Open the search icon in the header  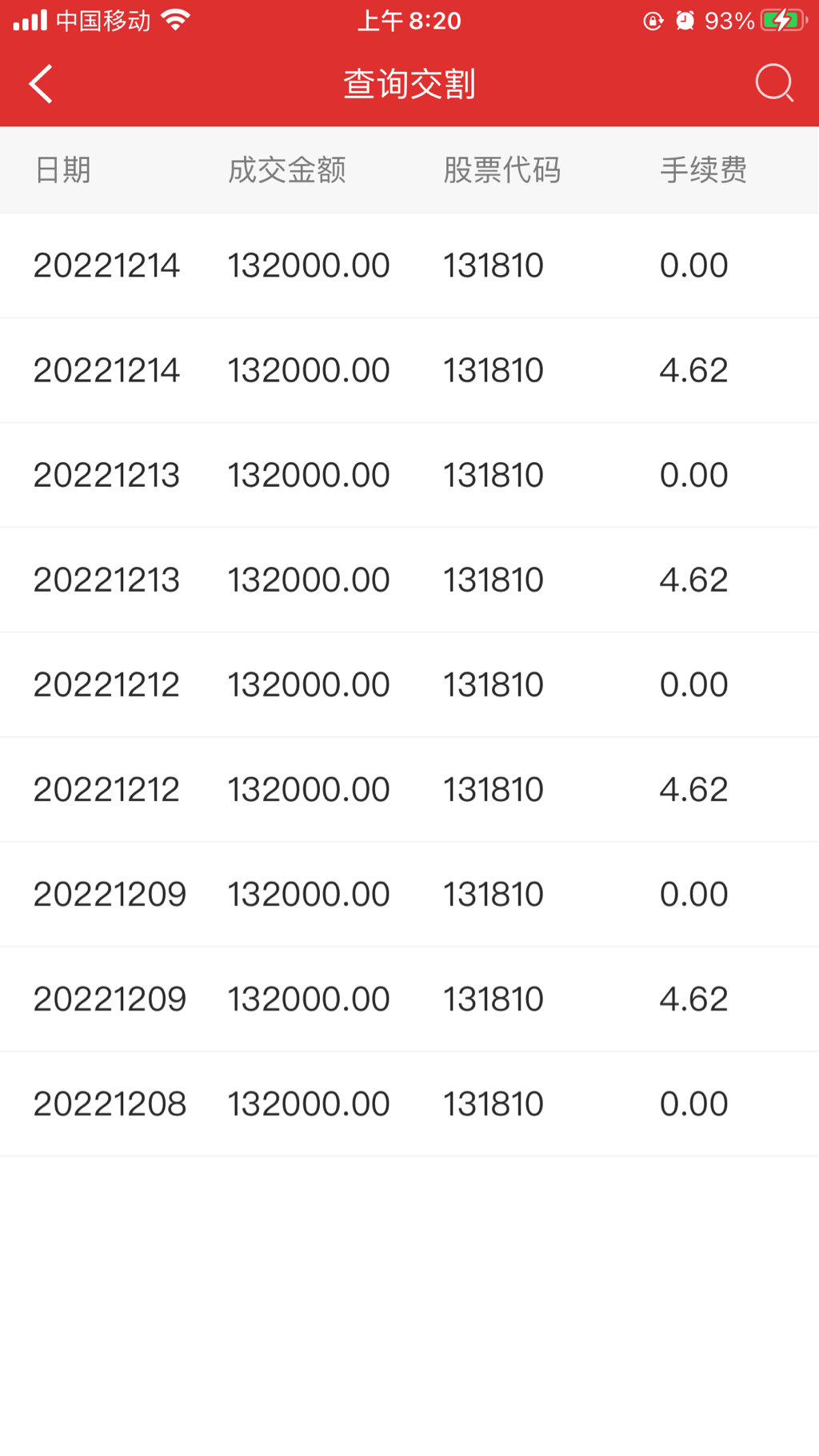tap(773, 83)
